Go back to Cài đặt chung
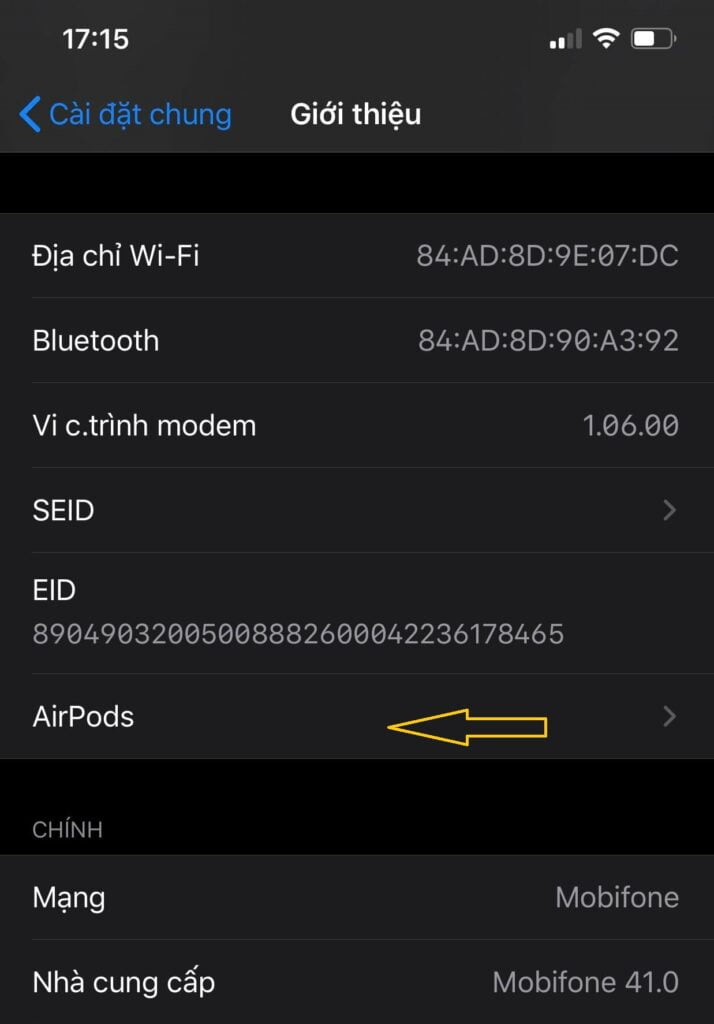714x1024 pixels. [125, 114]
